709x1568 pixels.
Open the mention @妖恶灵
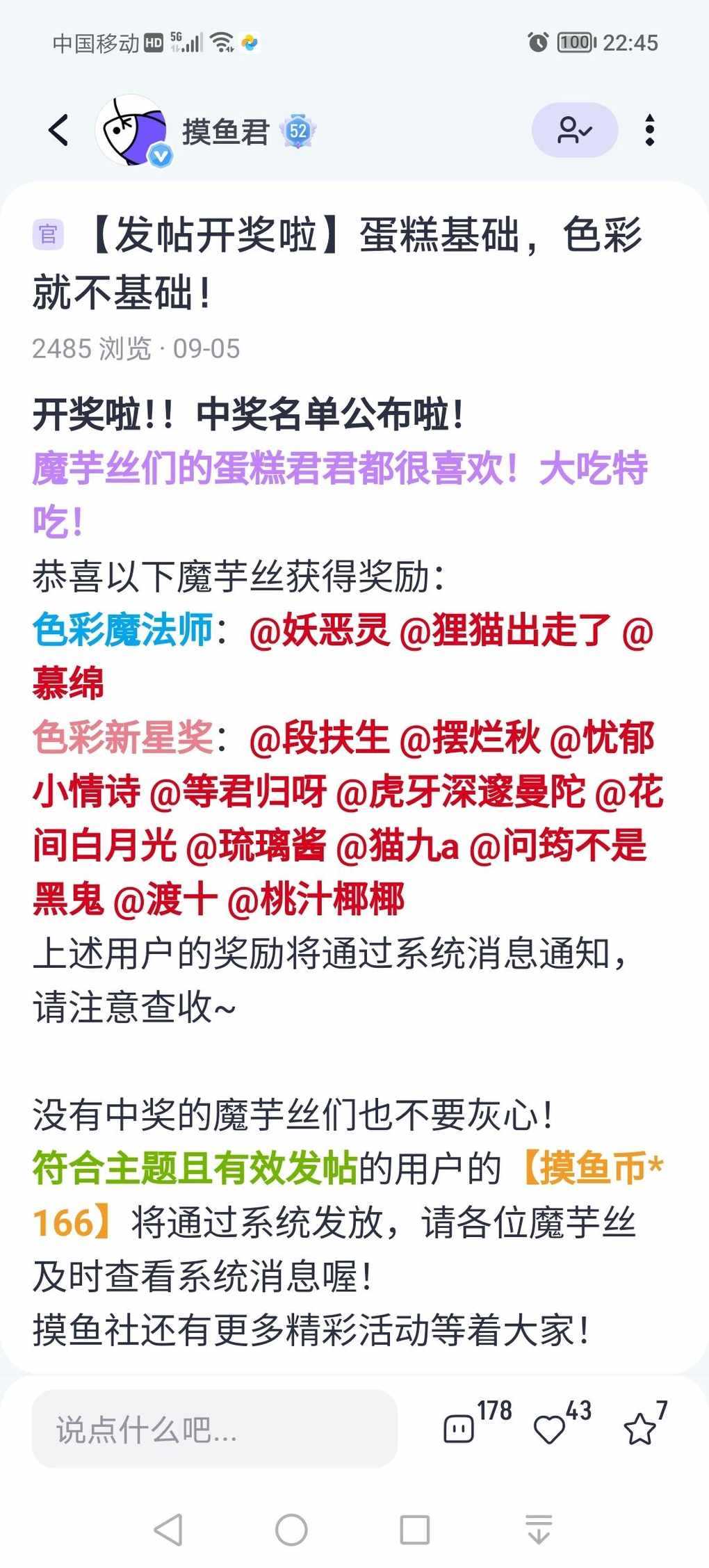319,631
